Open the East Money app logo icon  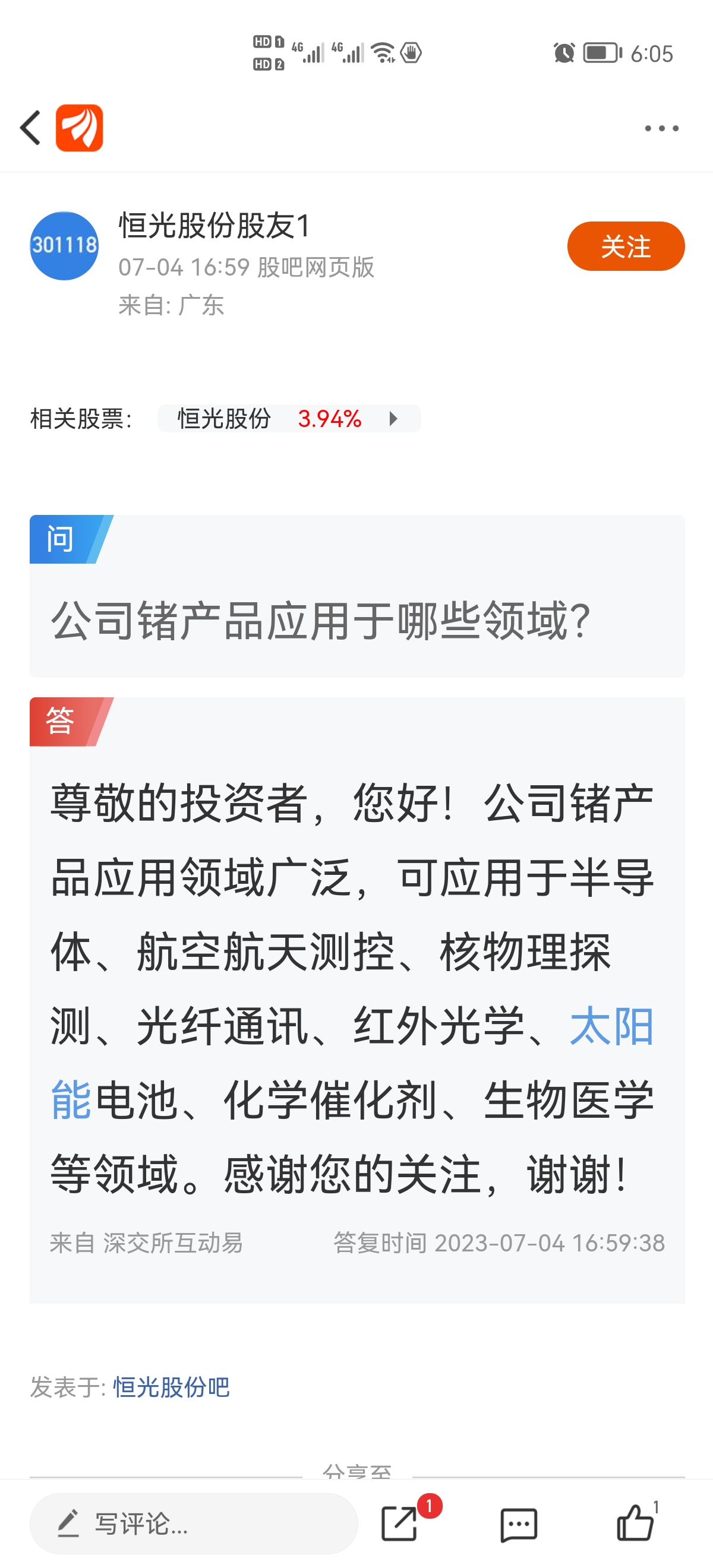tap(81, 128)
